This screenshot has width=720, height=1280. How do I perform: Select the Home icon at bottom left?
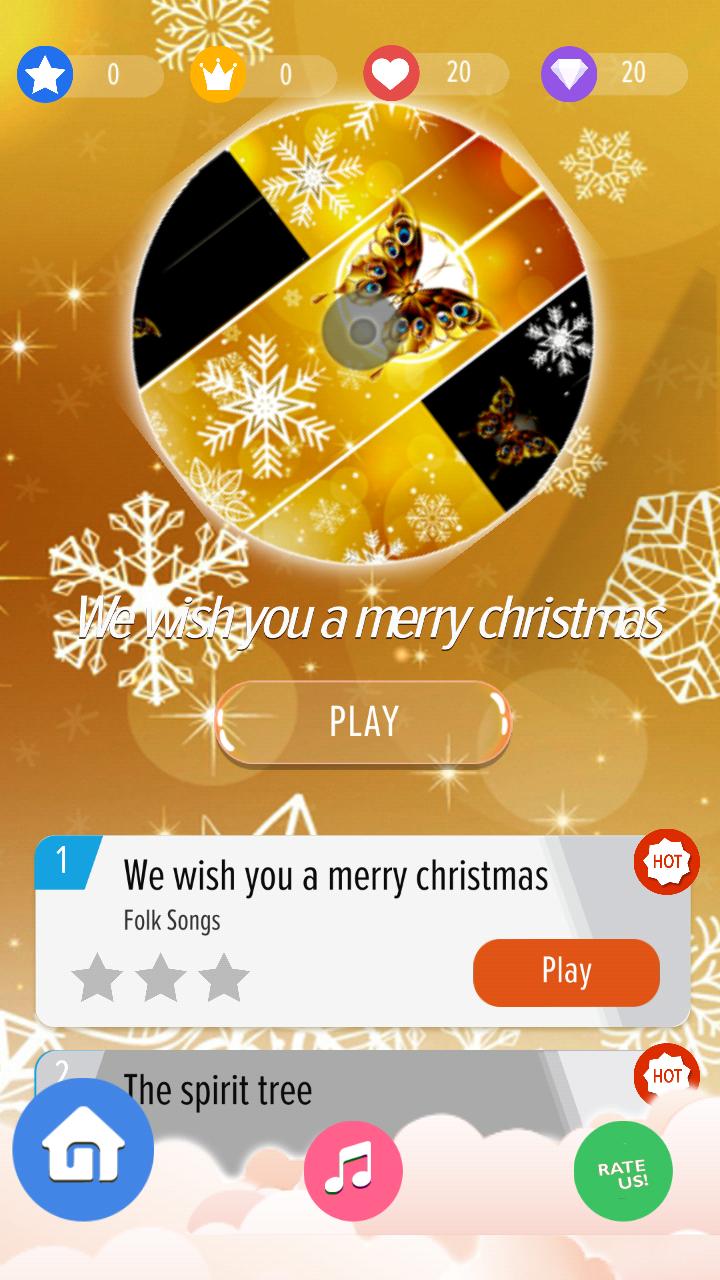click(x=83, y=1151)
